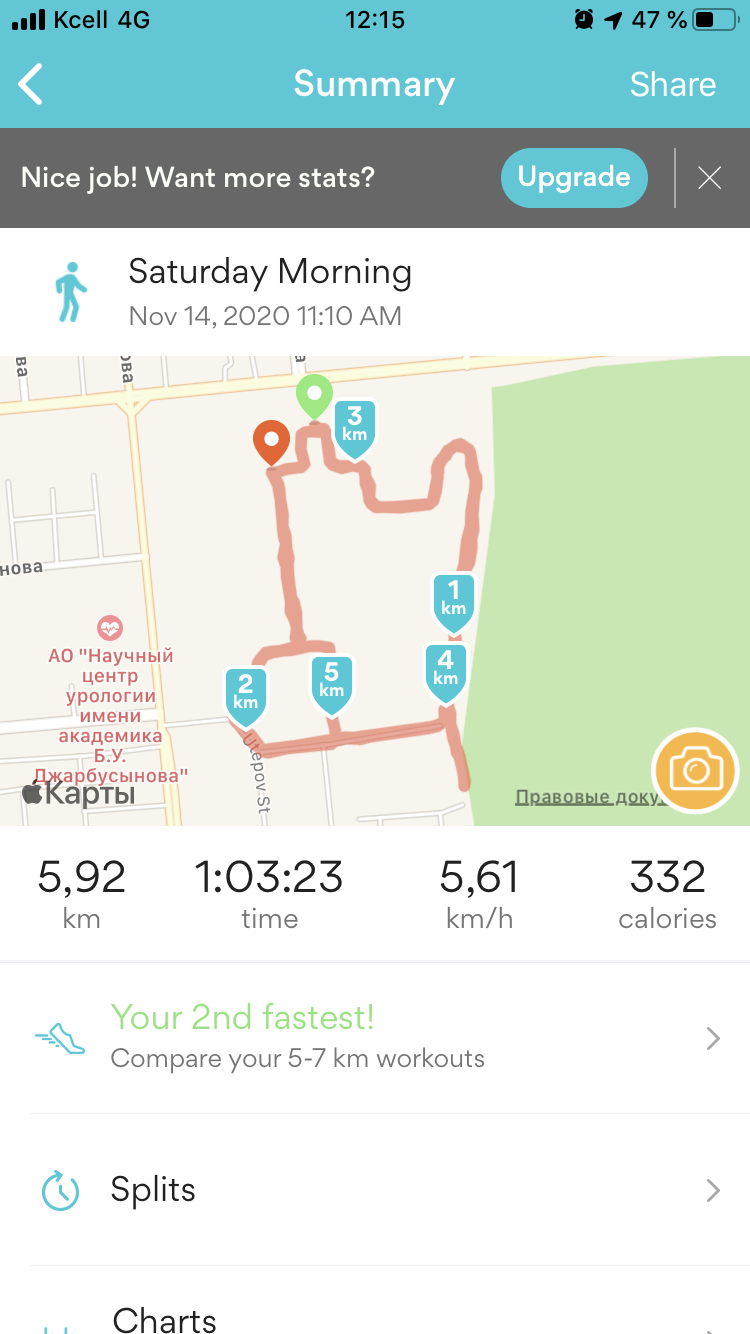Dismiss the stats upgrade banner
750x1334 pixels.
709,178
